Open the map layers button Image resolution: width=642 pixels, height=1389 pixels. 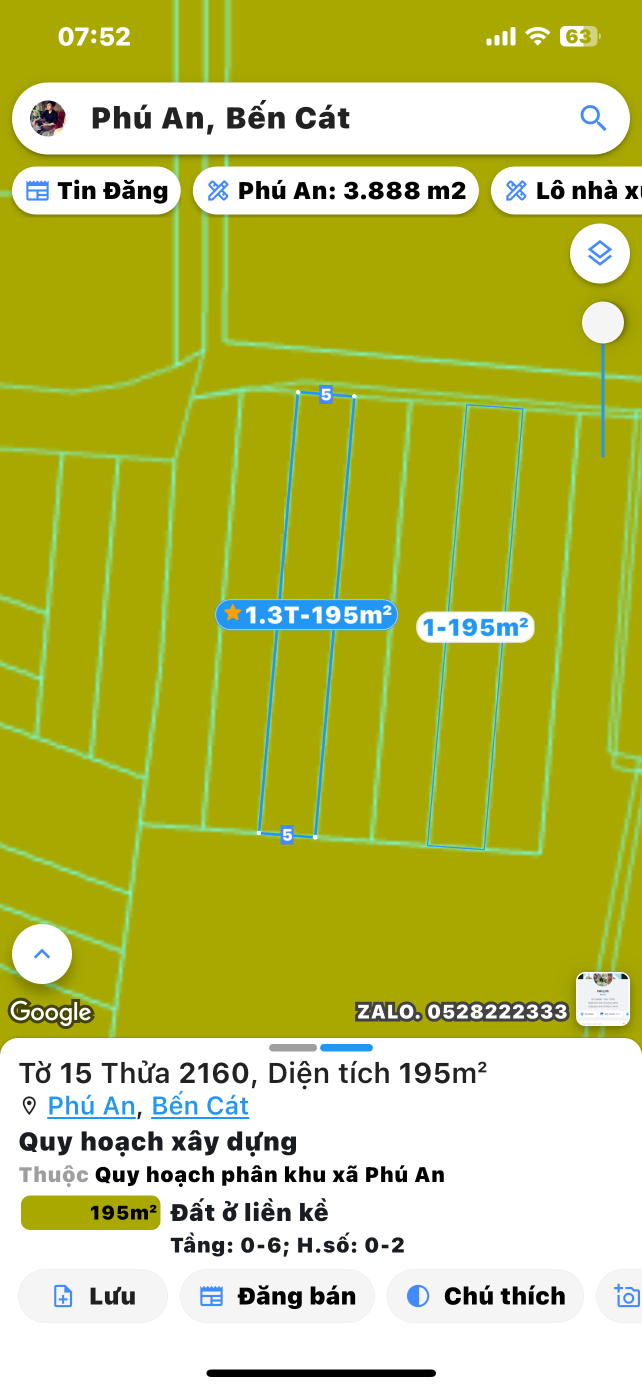[599, 253]
